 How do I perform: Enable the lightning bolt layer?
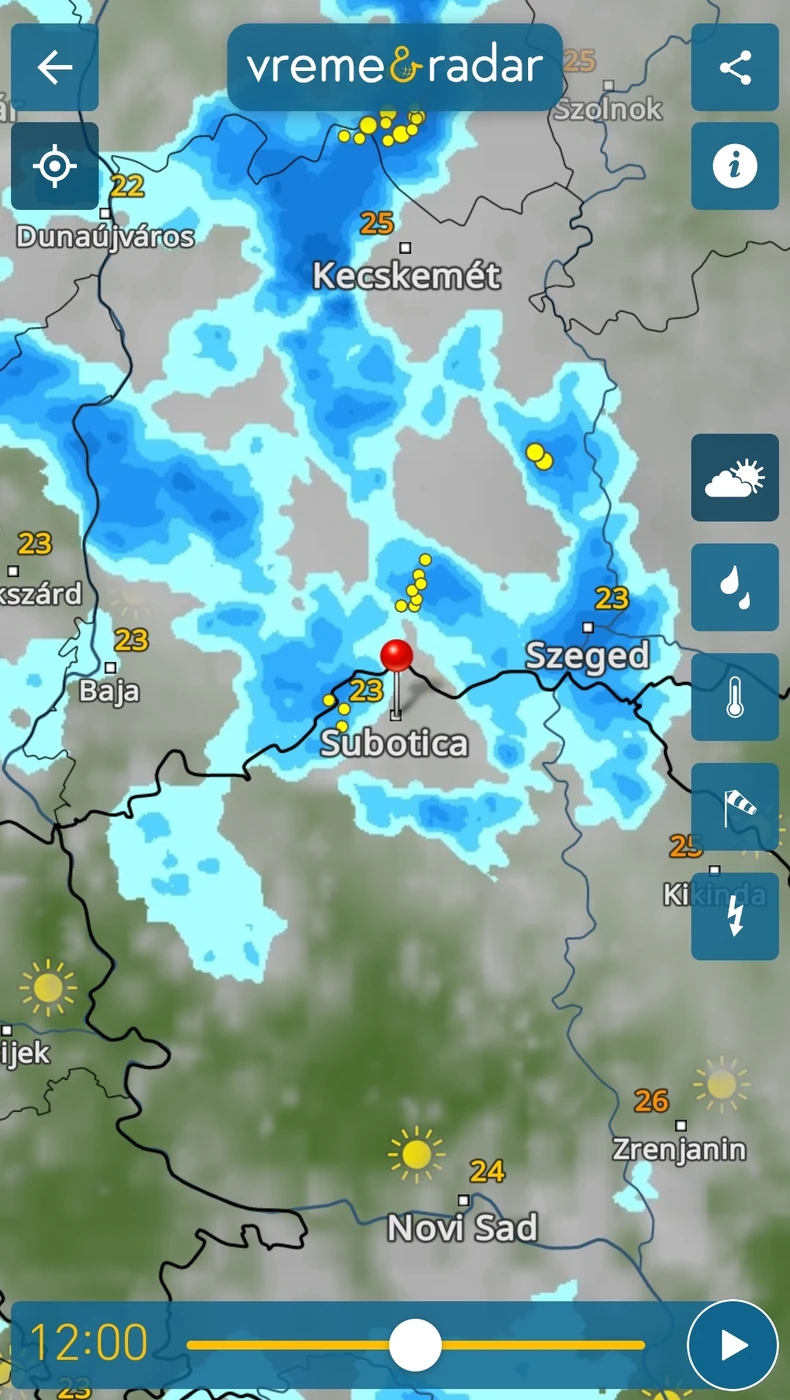pyautogui.click(x=735, y=916)
